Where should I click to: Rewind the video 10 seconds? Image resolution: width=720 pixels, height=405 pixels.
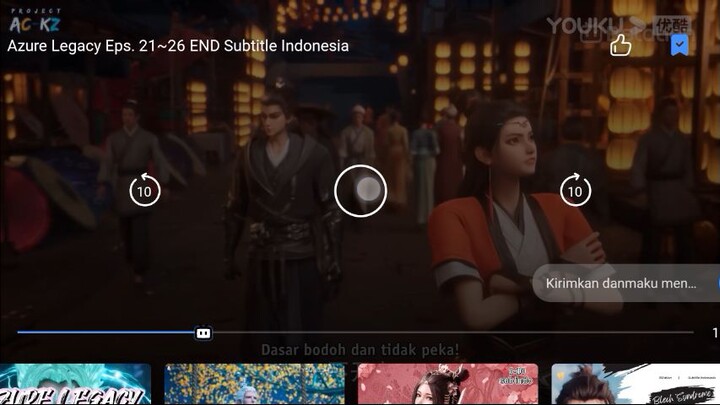[x=145, y=191]
